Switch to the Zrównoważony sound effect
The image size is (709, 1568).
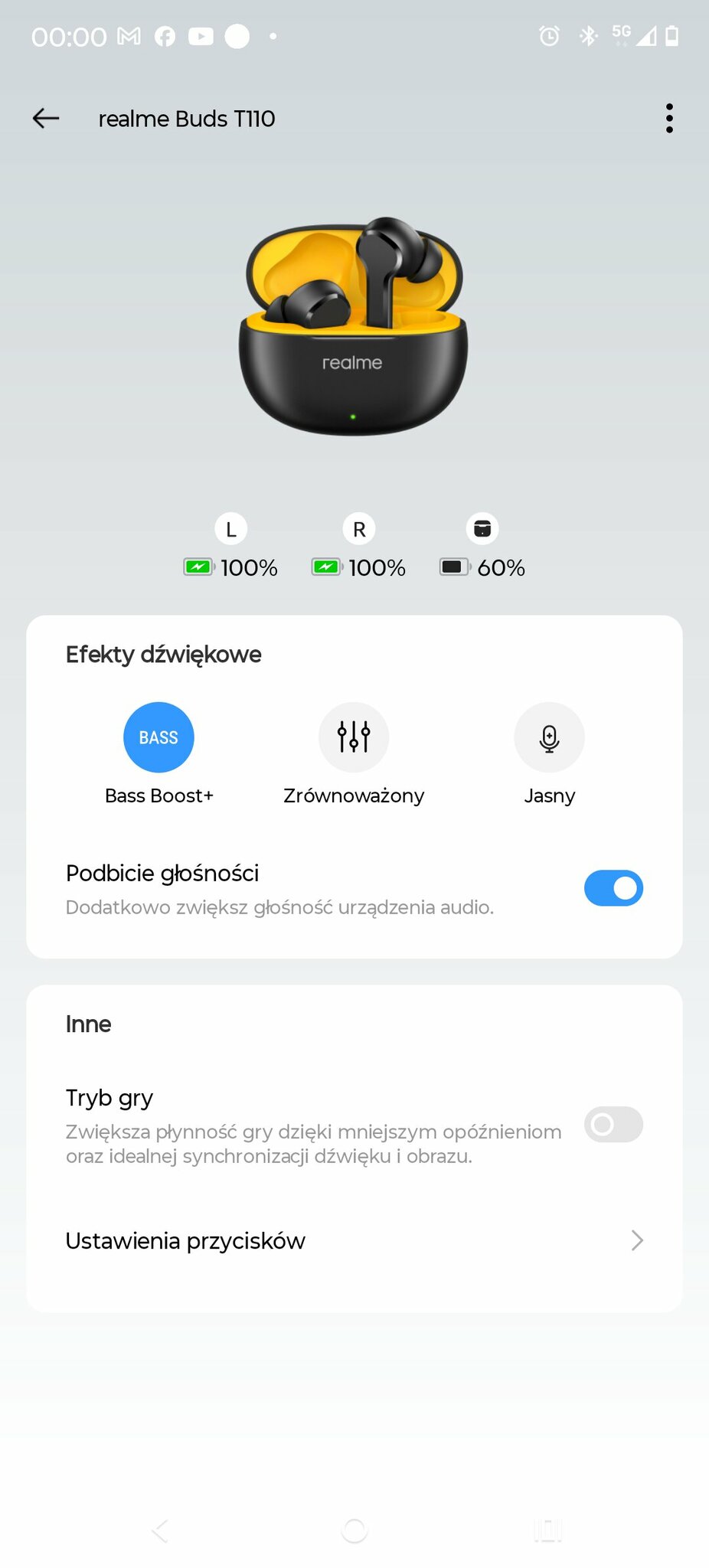pyautogui.click(x=354, y=737)
